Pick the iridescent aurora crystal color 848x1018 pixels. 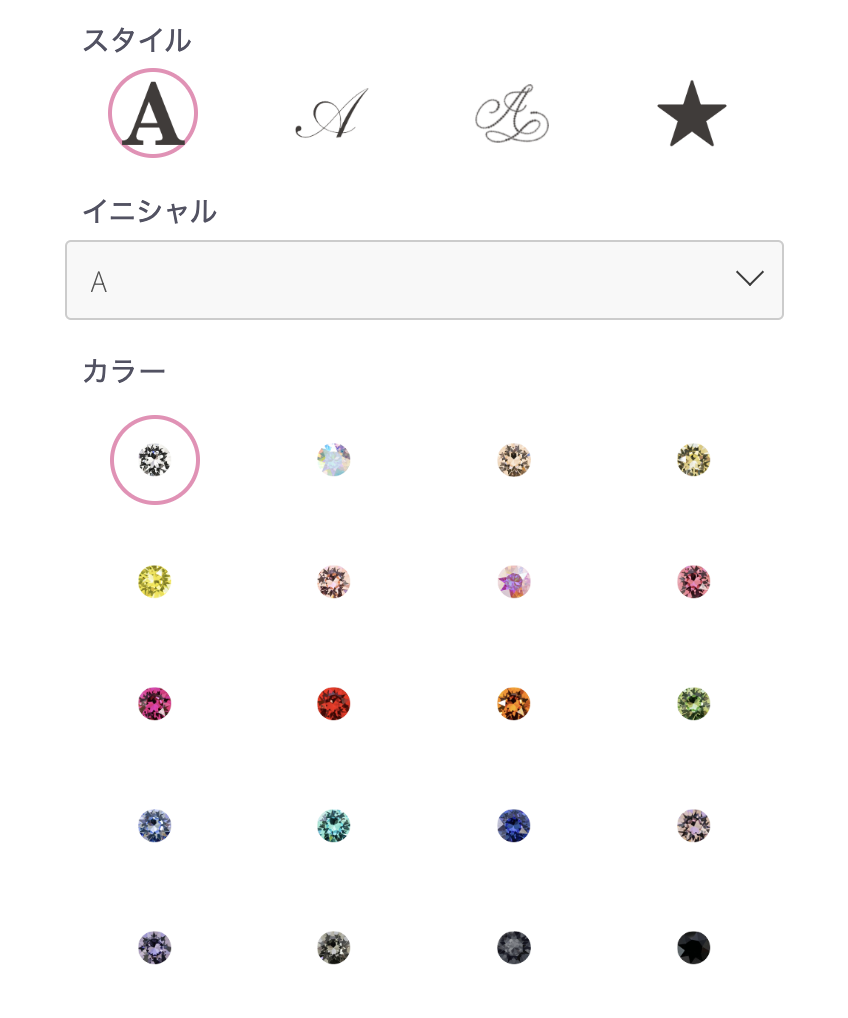pyautogui.click(x=334, y=460)
